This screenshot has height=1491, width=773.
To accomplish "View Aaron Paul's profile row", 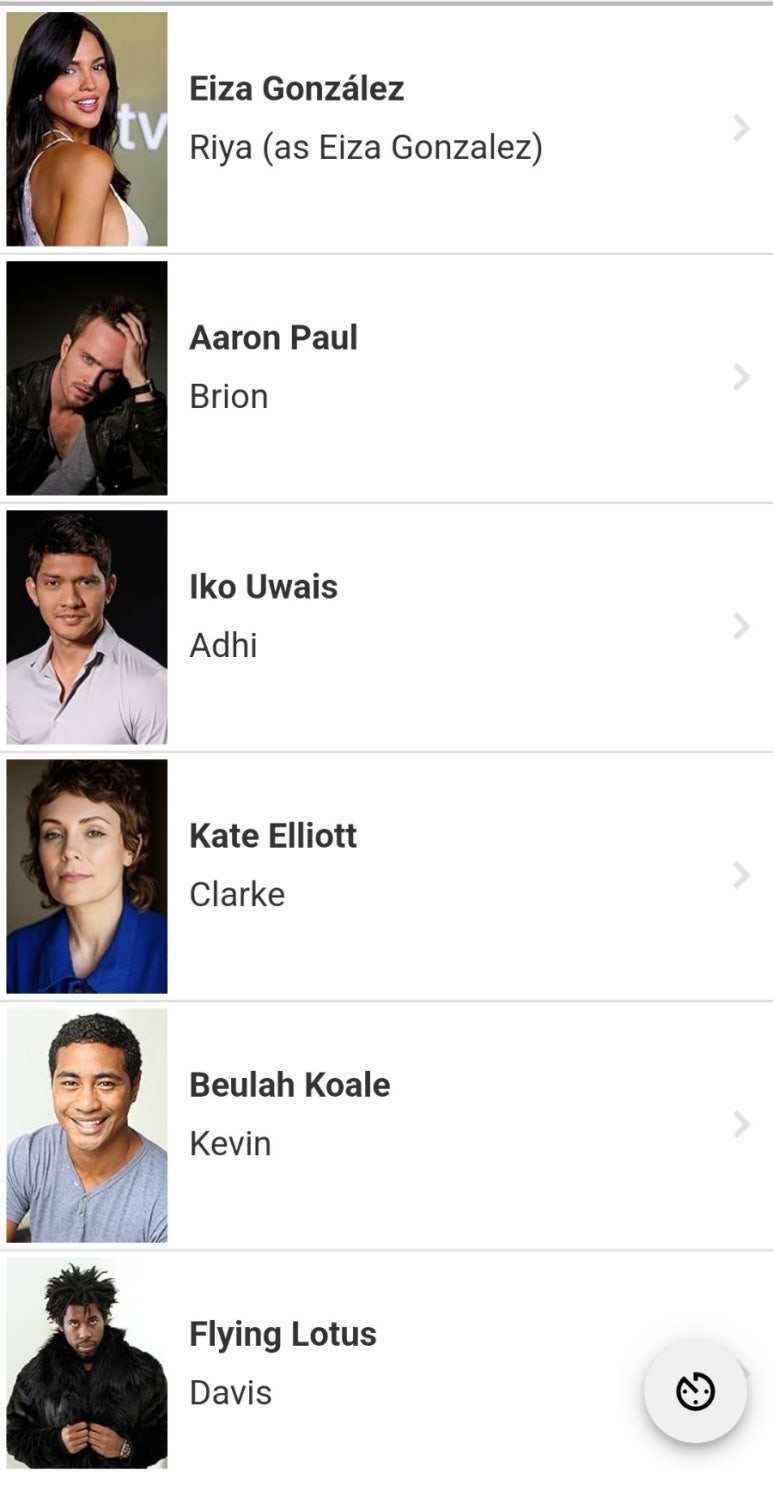I will point(386,377).
